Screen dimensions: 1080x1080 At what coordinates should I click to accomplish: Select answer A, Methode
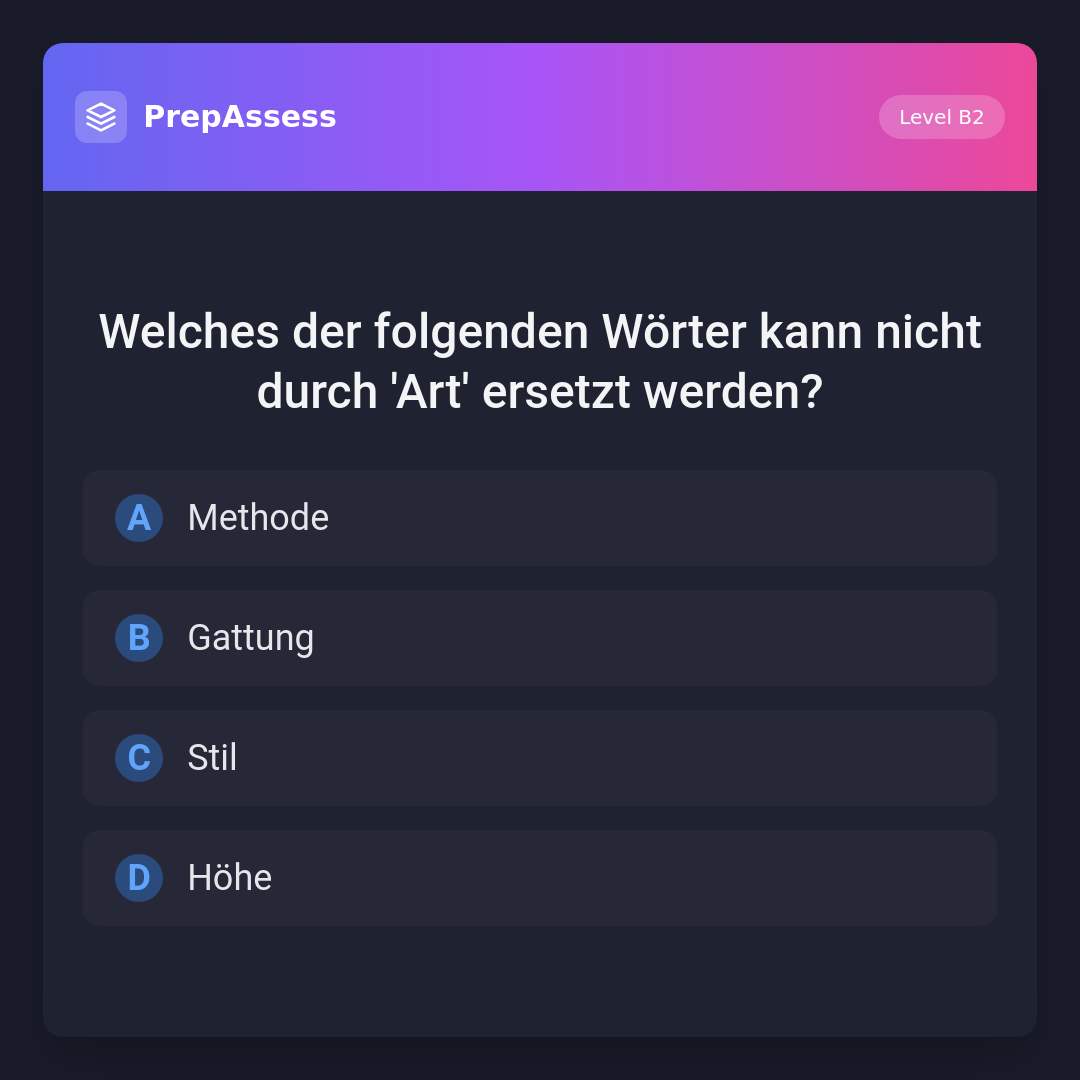540,518
